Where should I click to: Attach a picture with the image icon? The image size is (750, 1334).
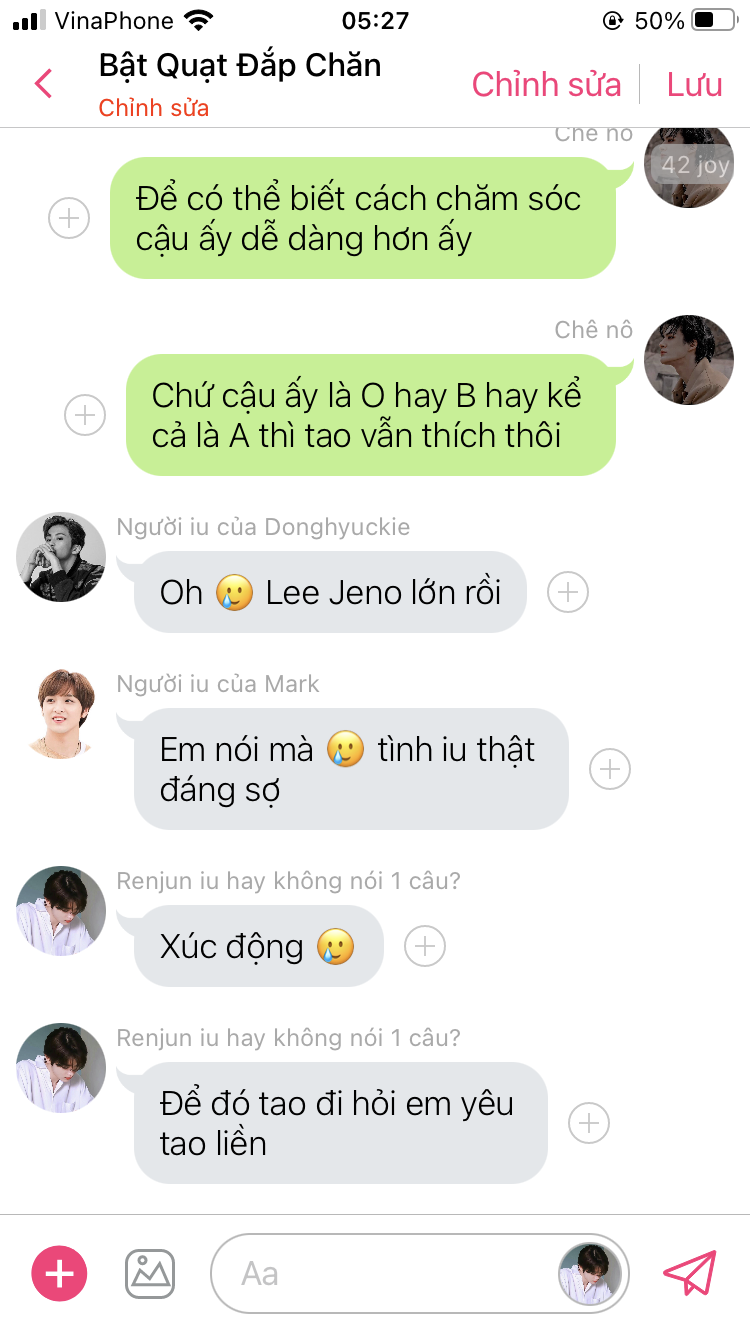click(x=150, y=1273)
